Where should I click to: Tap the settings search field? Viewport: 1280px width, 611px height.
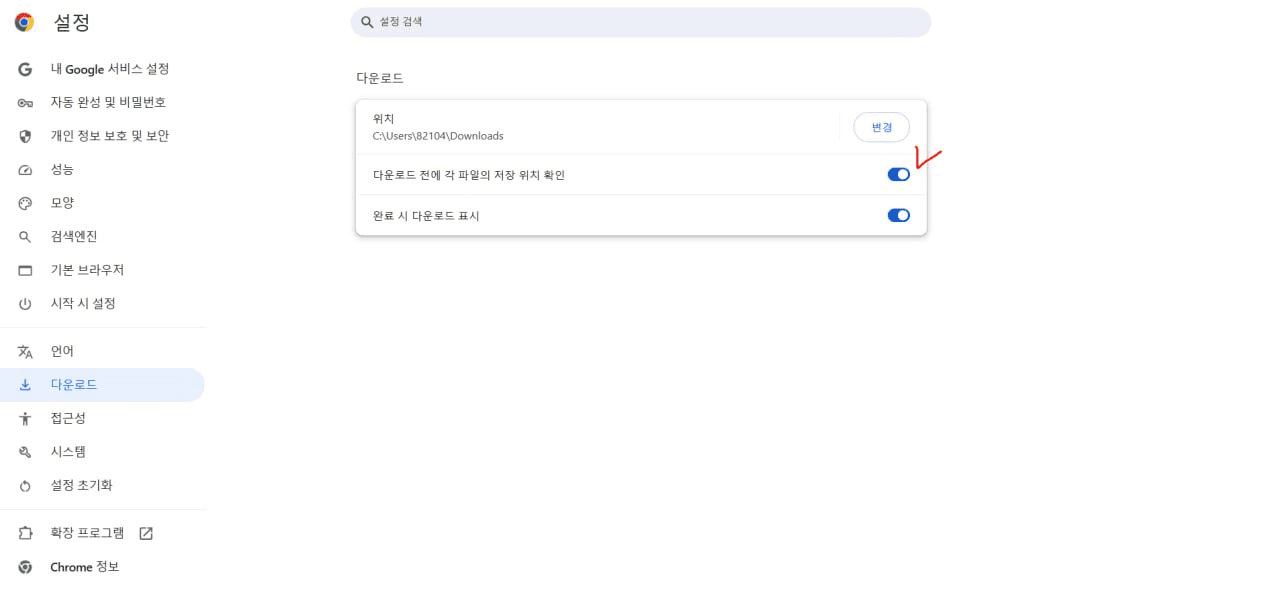point(640,22)
